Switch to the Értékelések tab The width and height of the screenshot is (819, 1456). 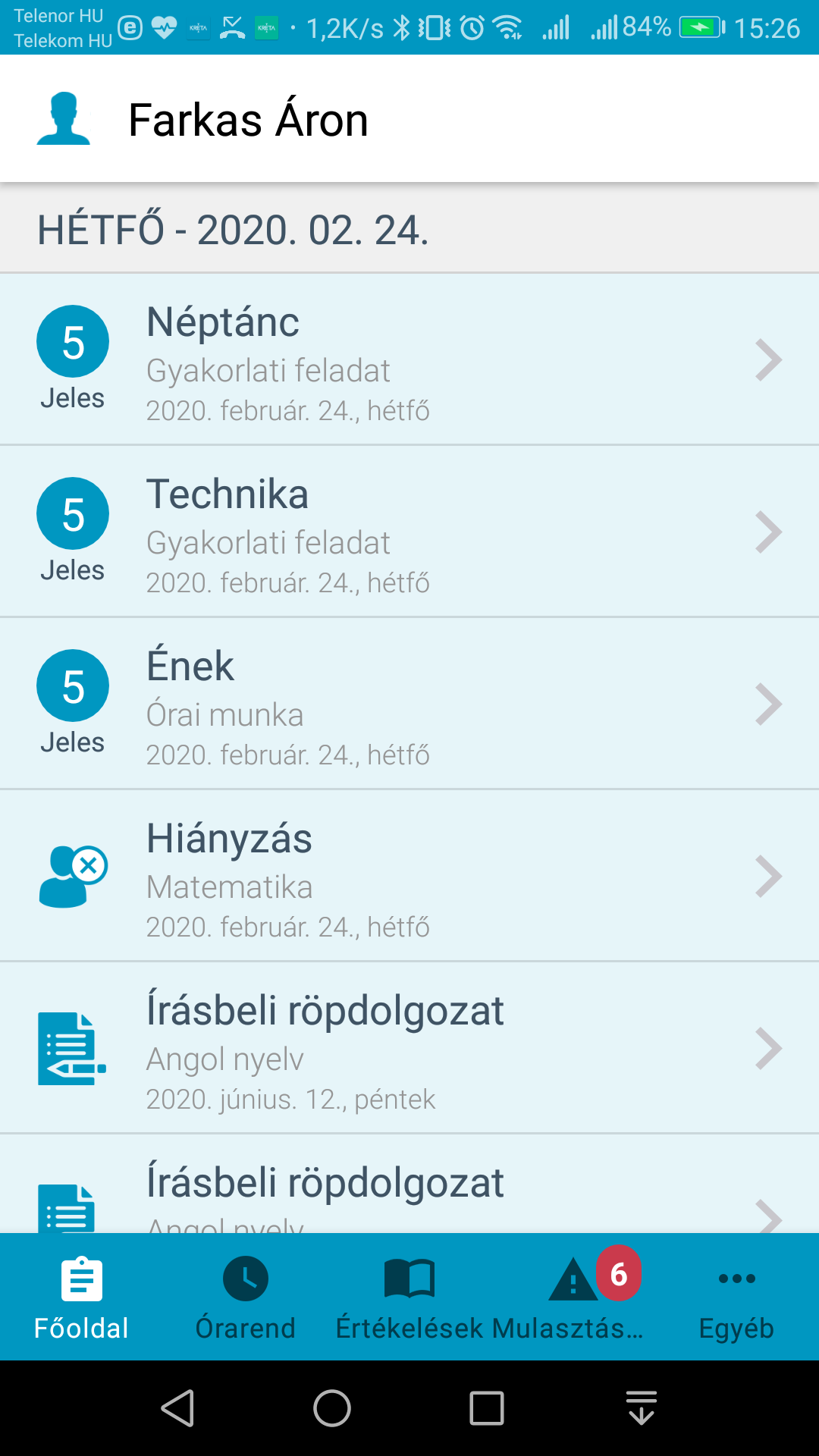click(x=409, y=1297)
